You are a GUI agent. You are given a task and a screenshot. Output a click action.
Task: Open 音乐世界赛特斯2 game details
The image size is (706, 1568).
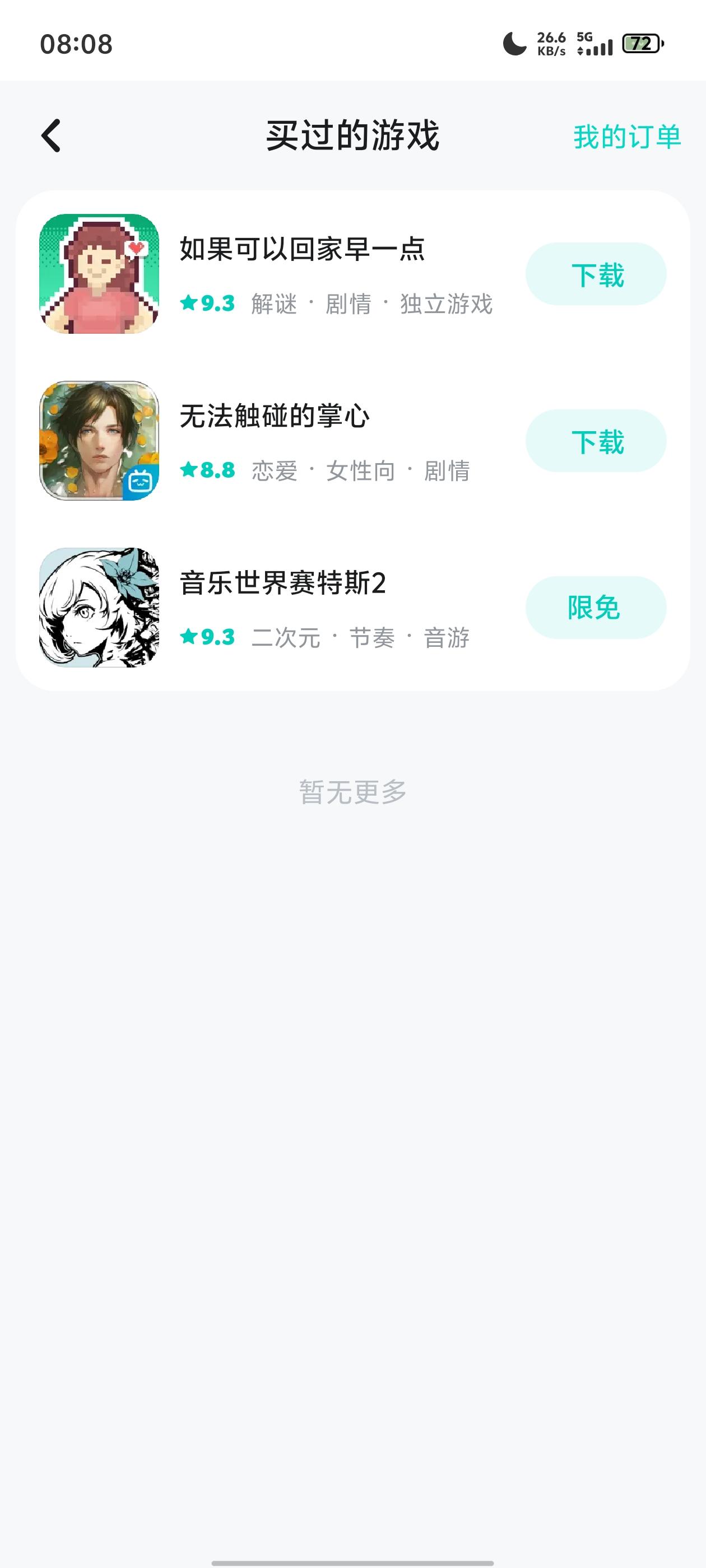click(x=282, y=583)
